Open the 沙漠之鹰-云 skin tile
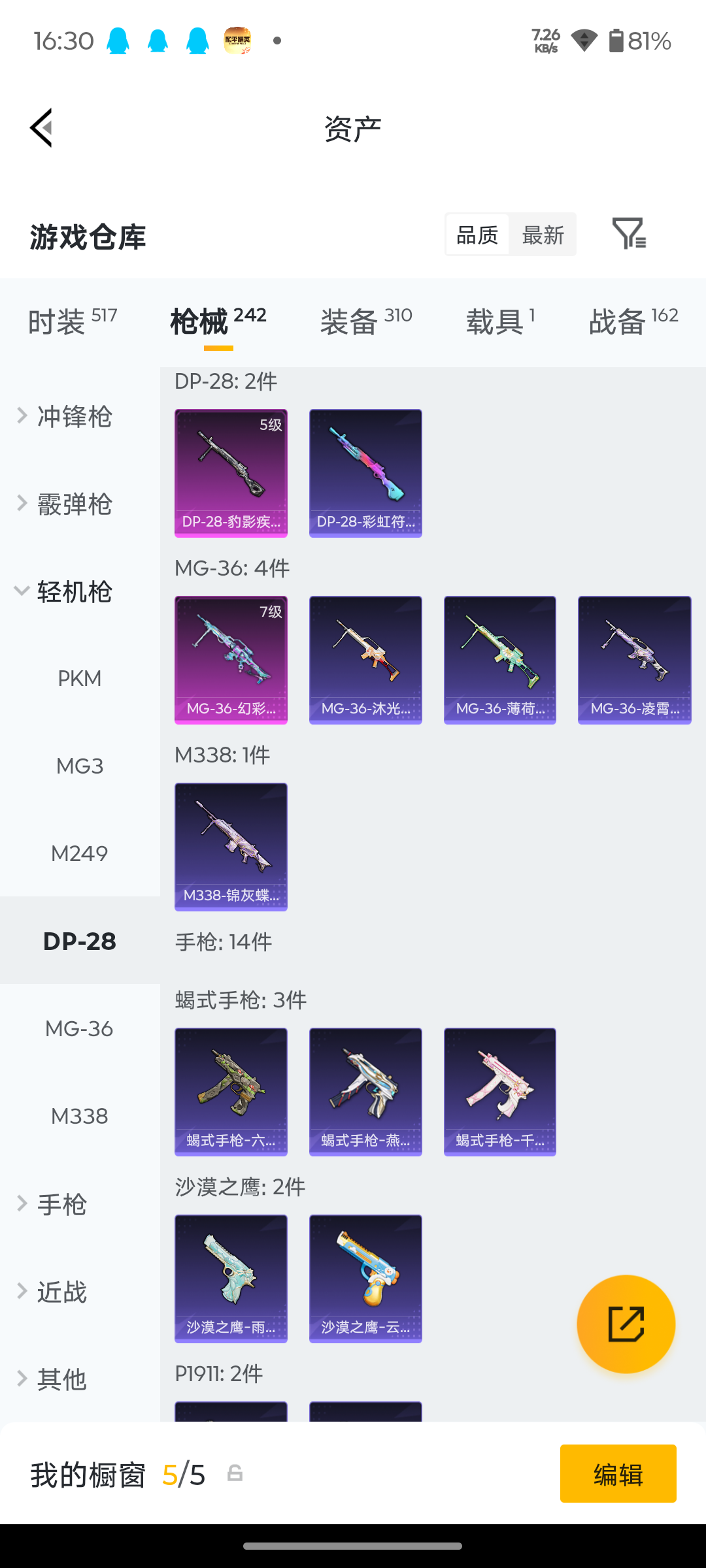This screenshot has height=1568, width=706. 365,1279
